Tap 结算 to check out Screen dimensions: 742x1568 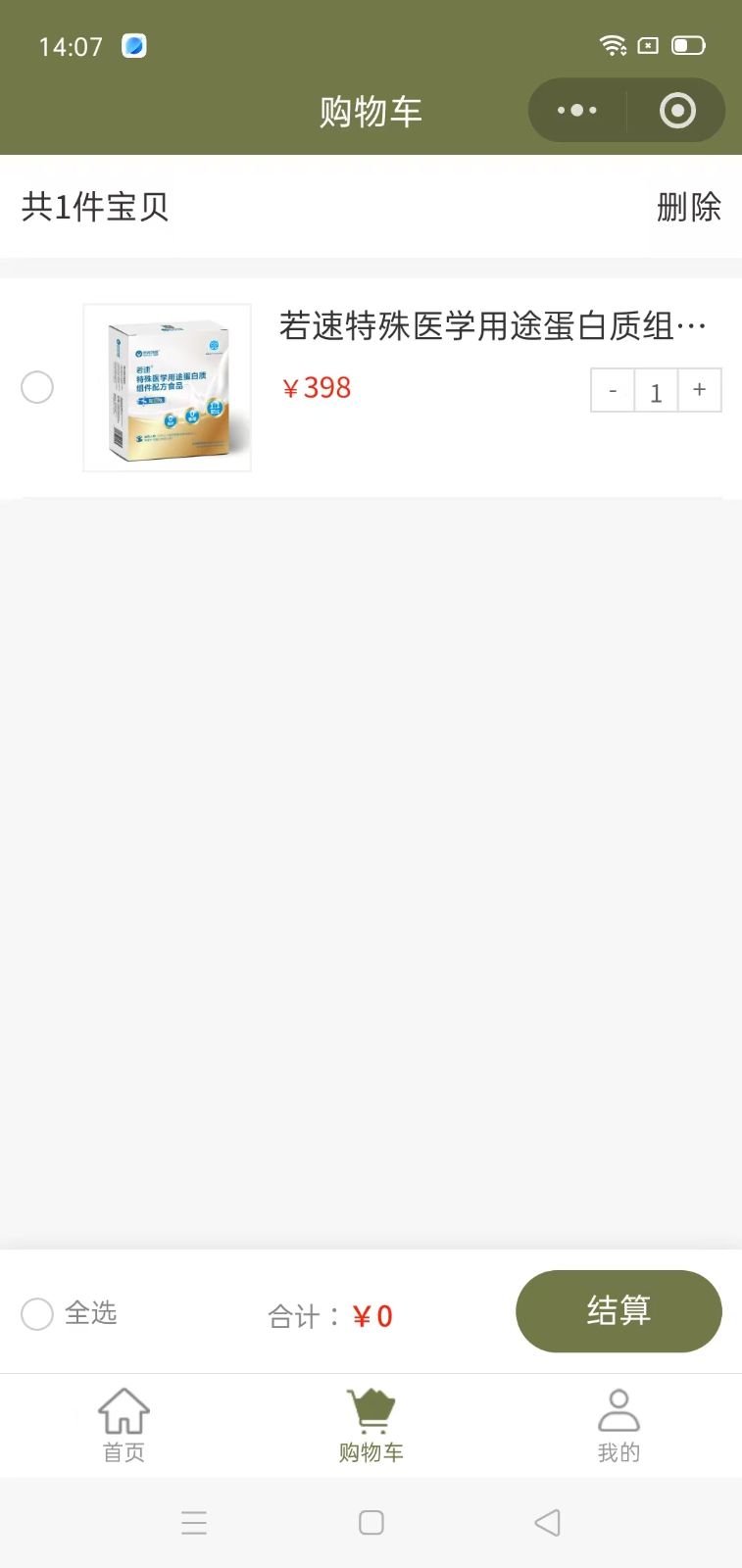pos(618,1311)
